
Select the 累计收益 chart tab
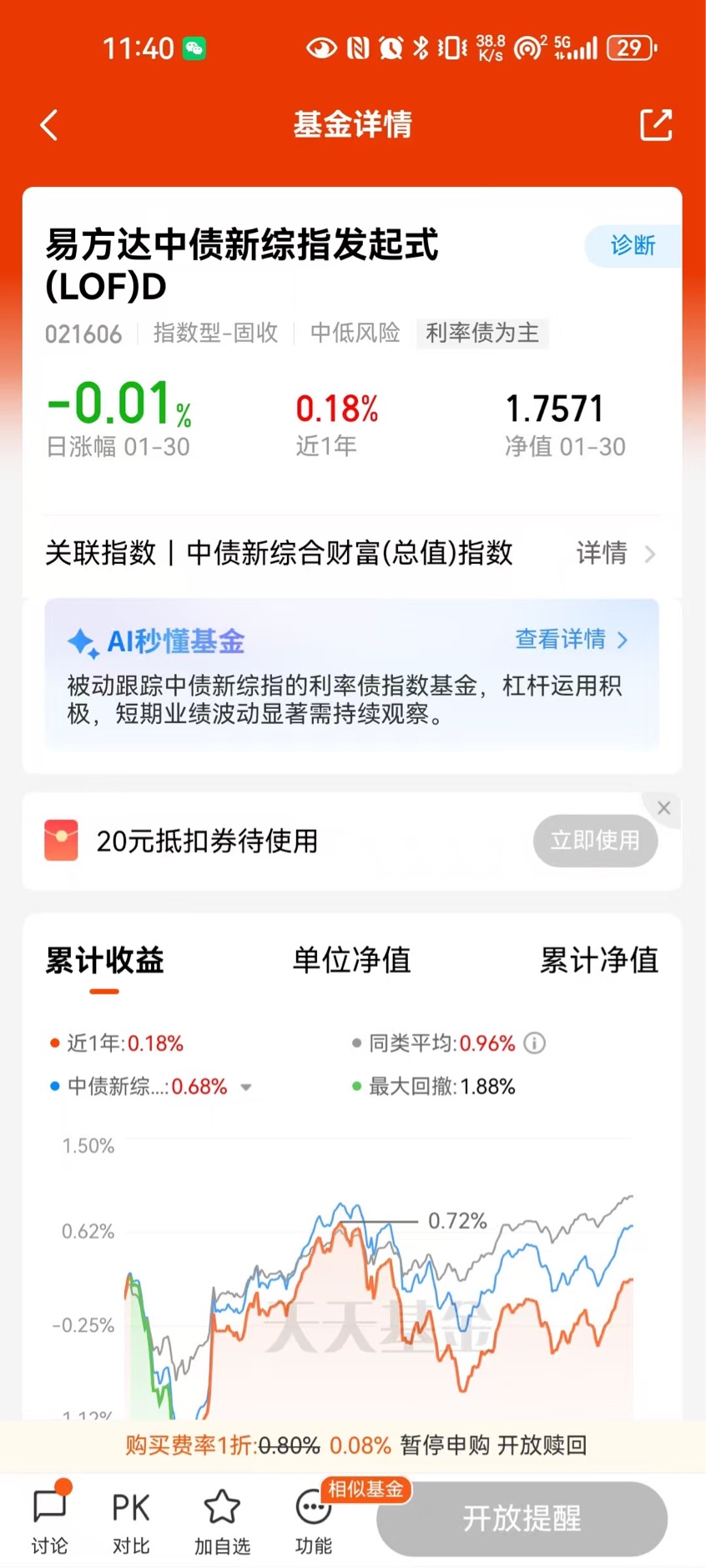[x=104, y=961]
